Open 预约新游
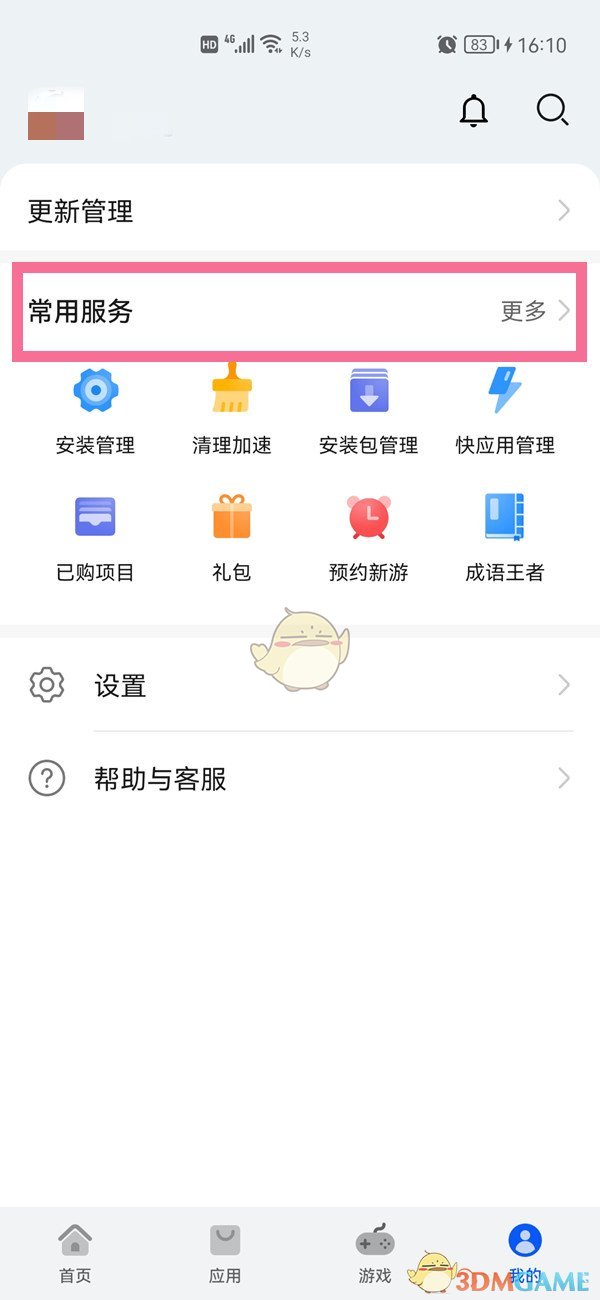Viewport: 600px width, 1300px height. 369,538
